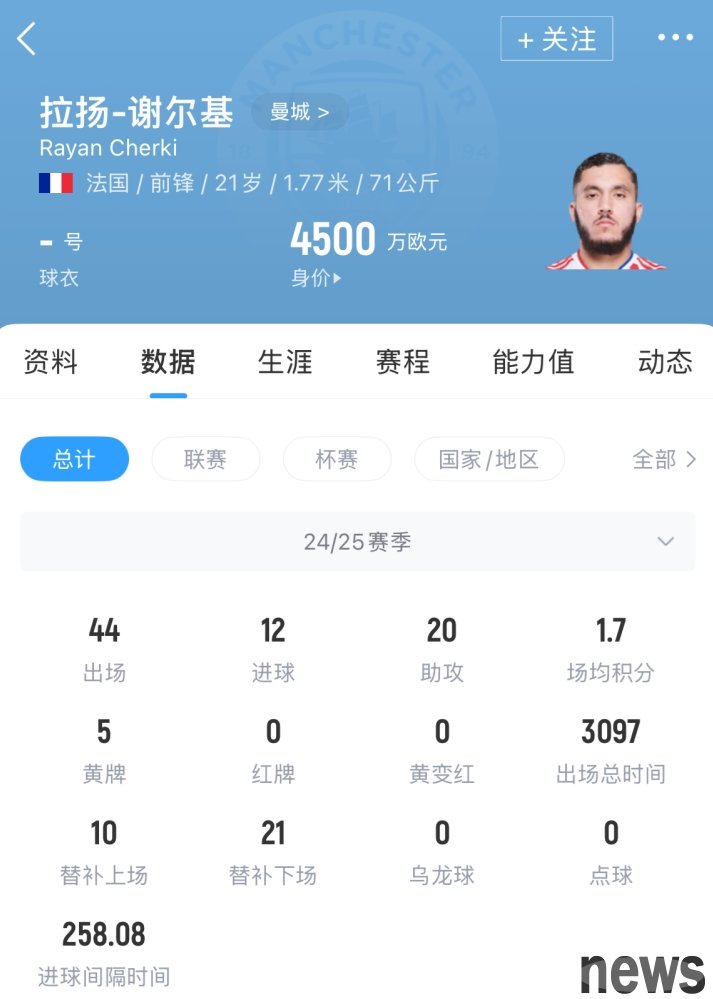713x999 pixels.
Task: Open the three-dot overflow menu
Action: pyautogui.click(x=675, y=38)
